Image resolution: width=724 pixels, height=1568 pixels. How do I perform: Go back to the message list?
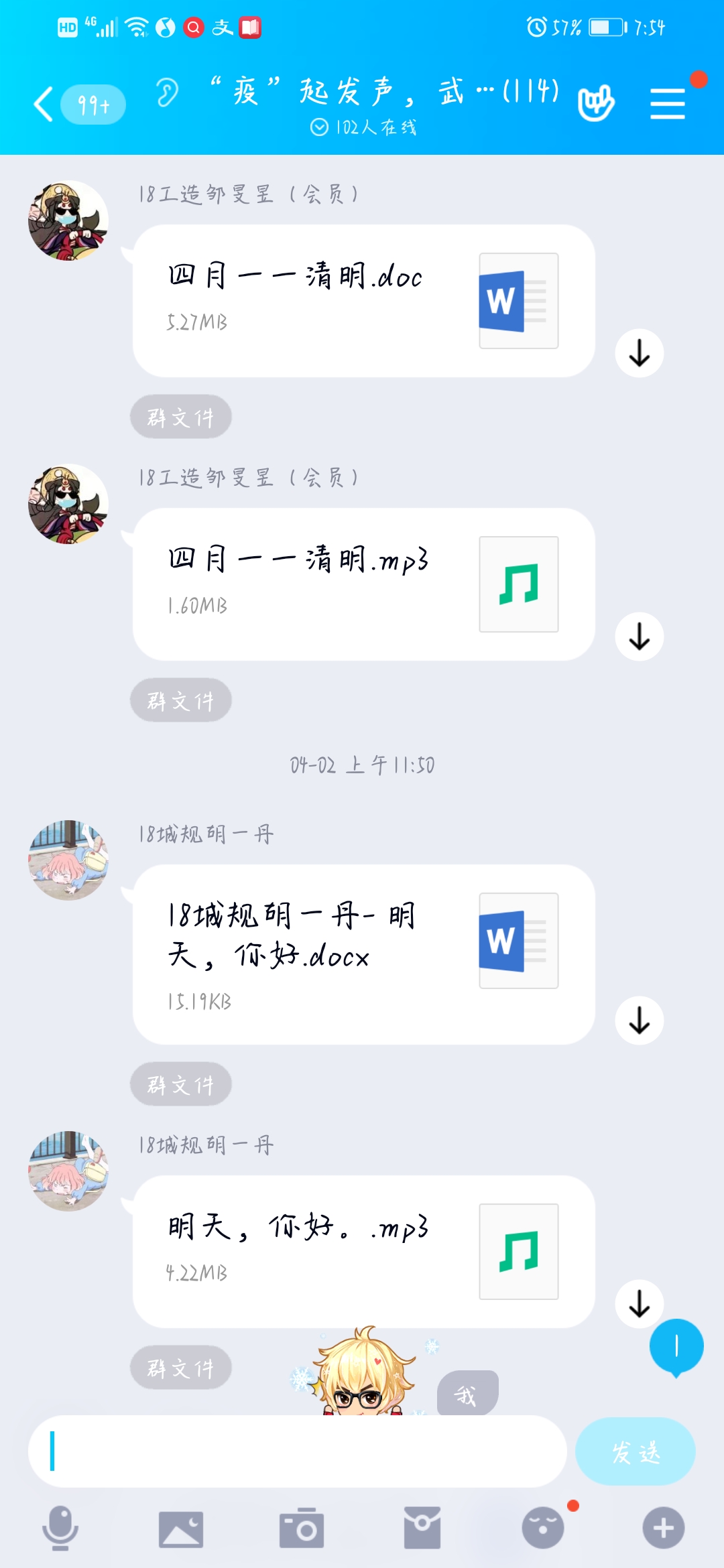pos(44,105)
